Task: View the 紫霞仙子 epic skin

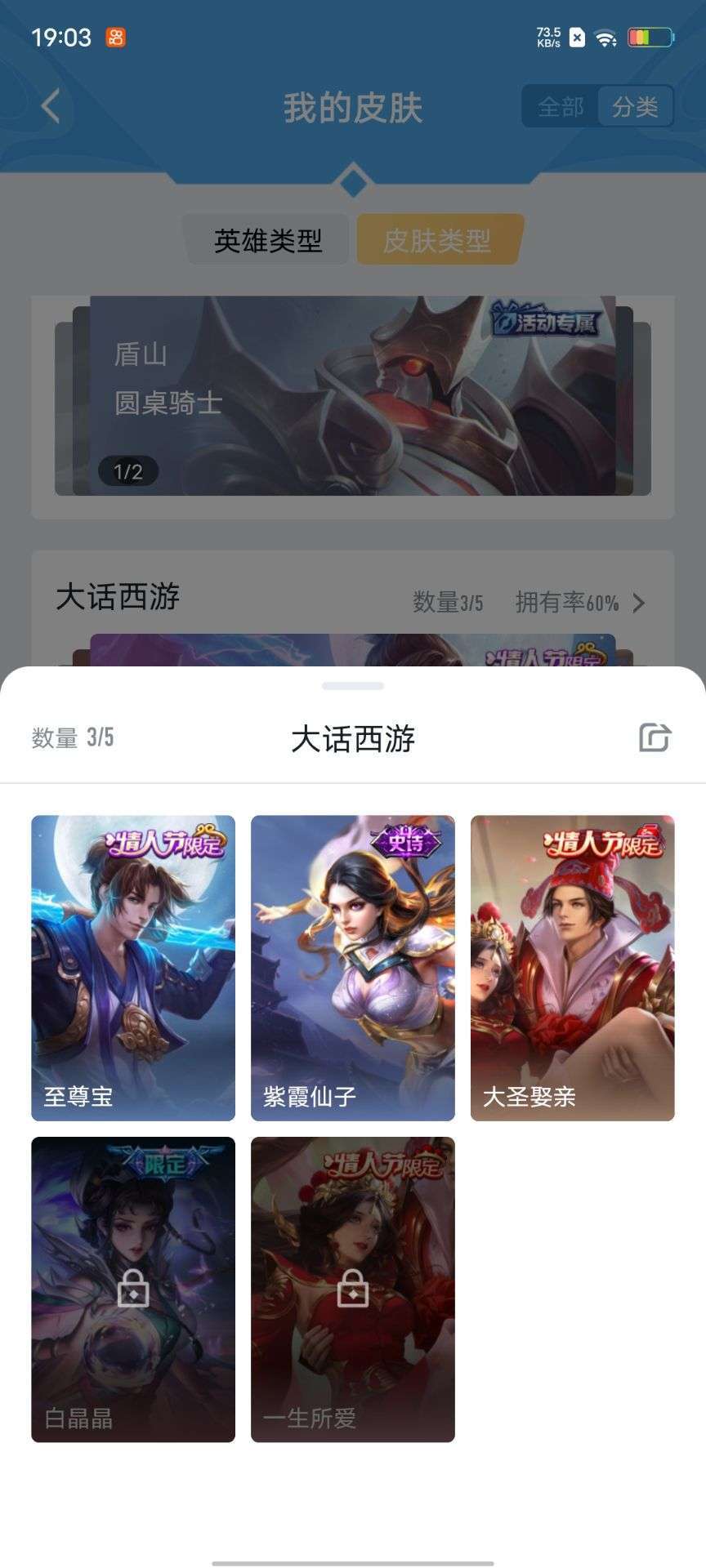Action: click(352, 968)
